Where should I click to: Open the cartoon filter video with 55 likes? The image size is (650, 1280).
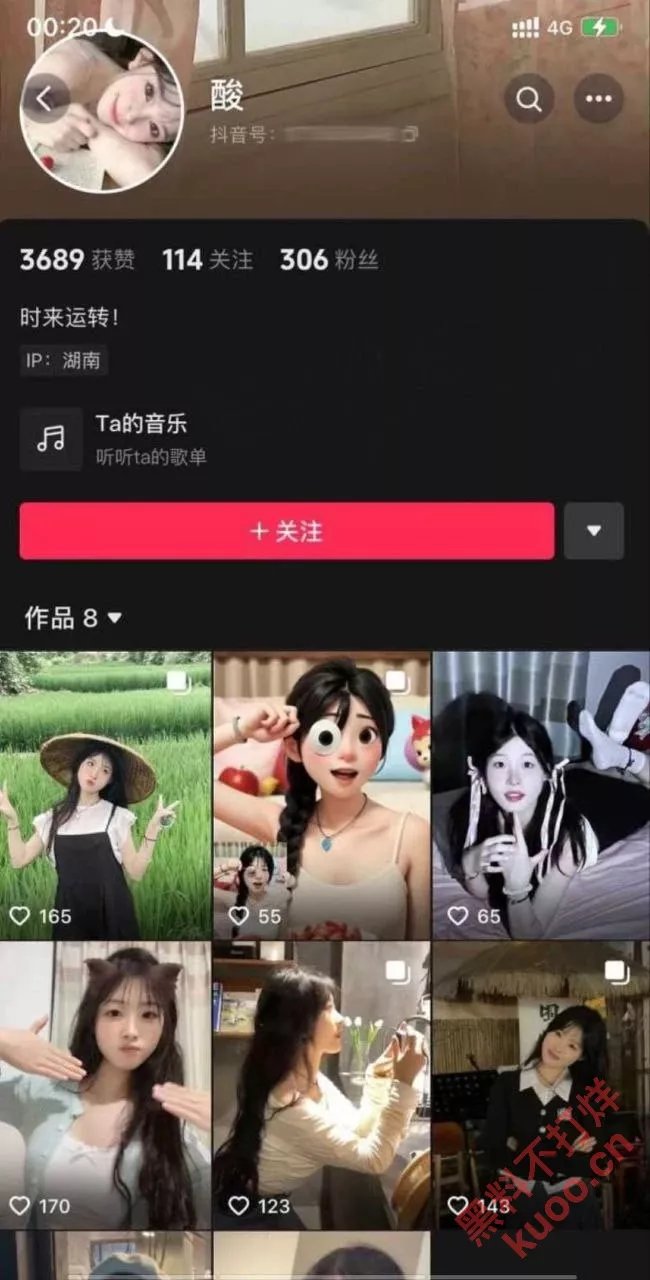[321, 795]
